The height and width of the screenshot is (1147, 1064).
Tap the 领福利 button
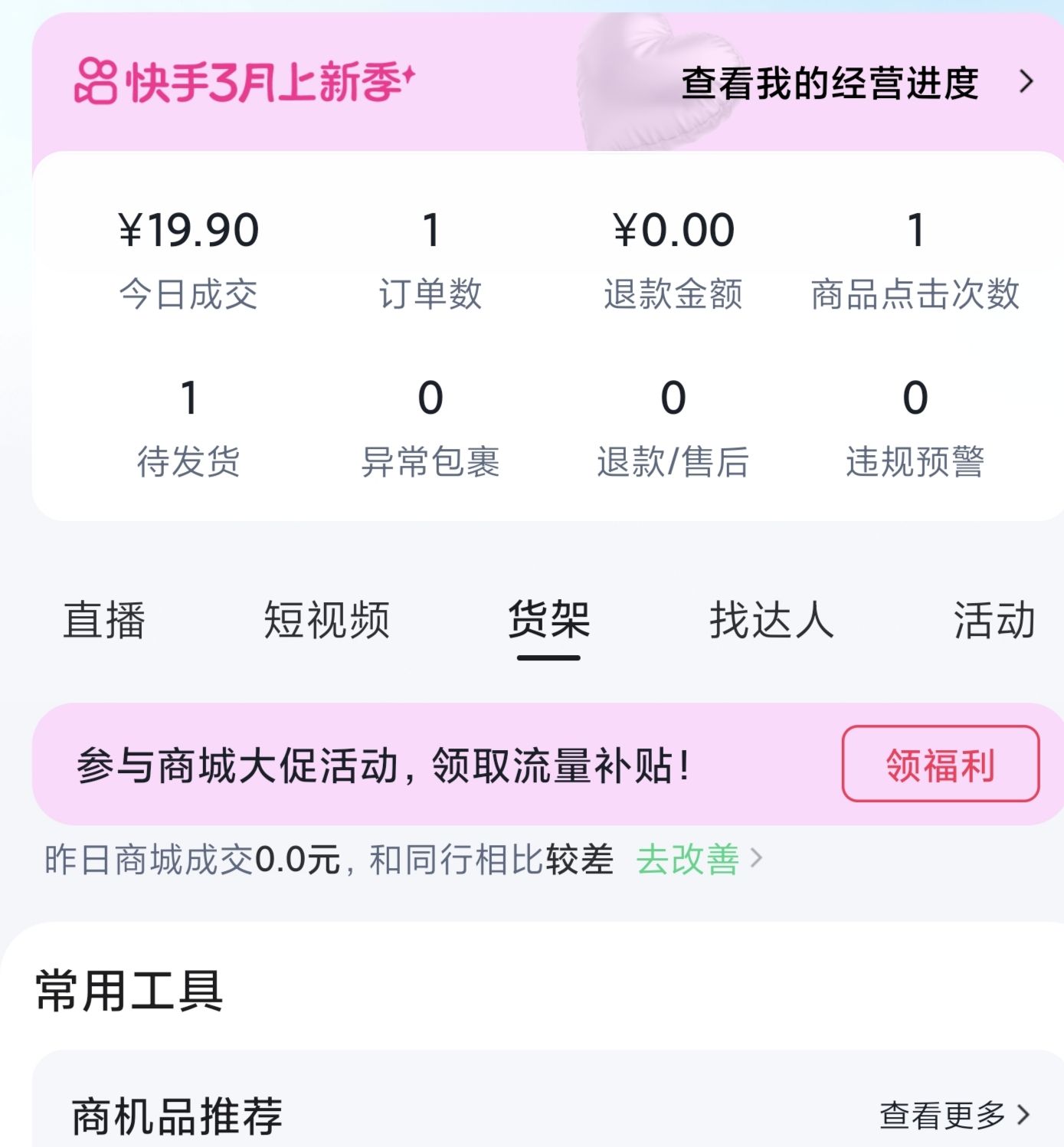(941, 764)
